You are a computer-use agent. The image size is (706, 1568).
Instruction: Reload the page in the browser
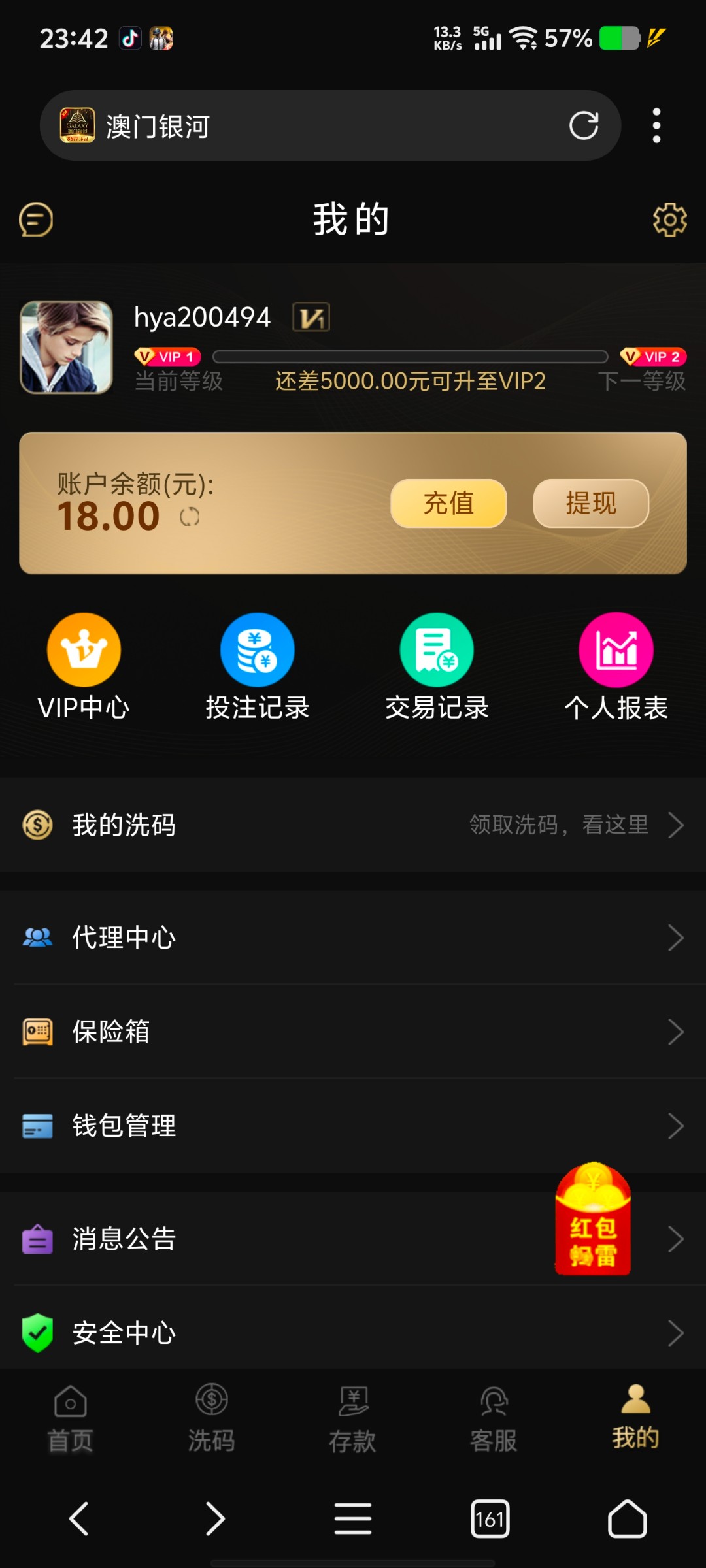(583, 125)
